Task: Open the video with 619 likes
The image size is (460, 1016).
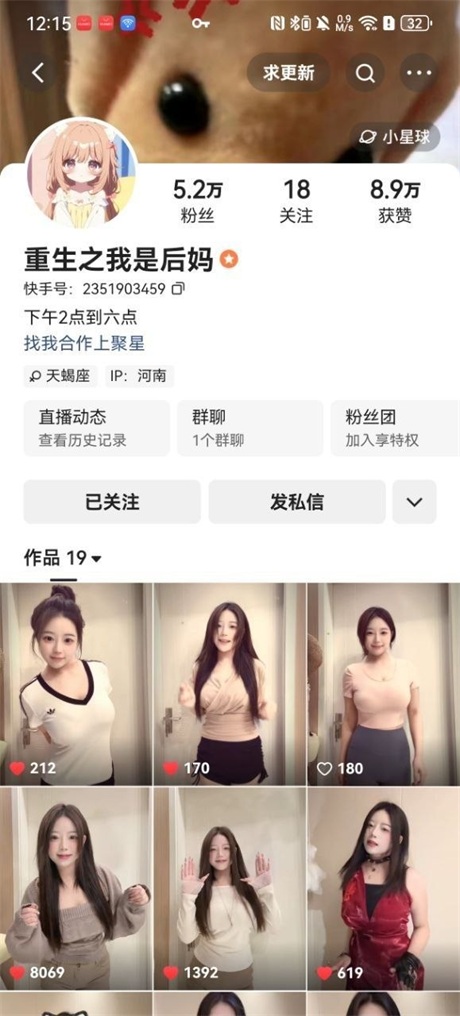Action: coord(384,888)
